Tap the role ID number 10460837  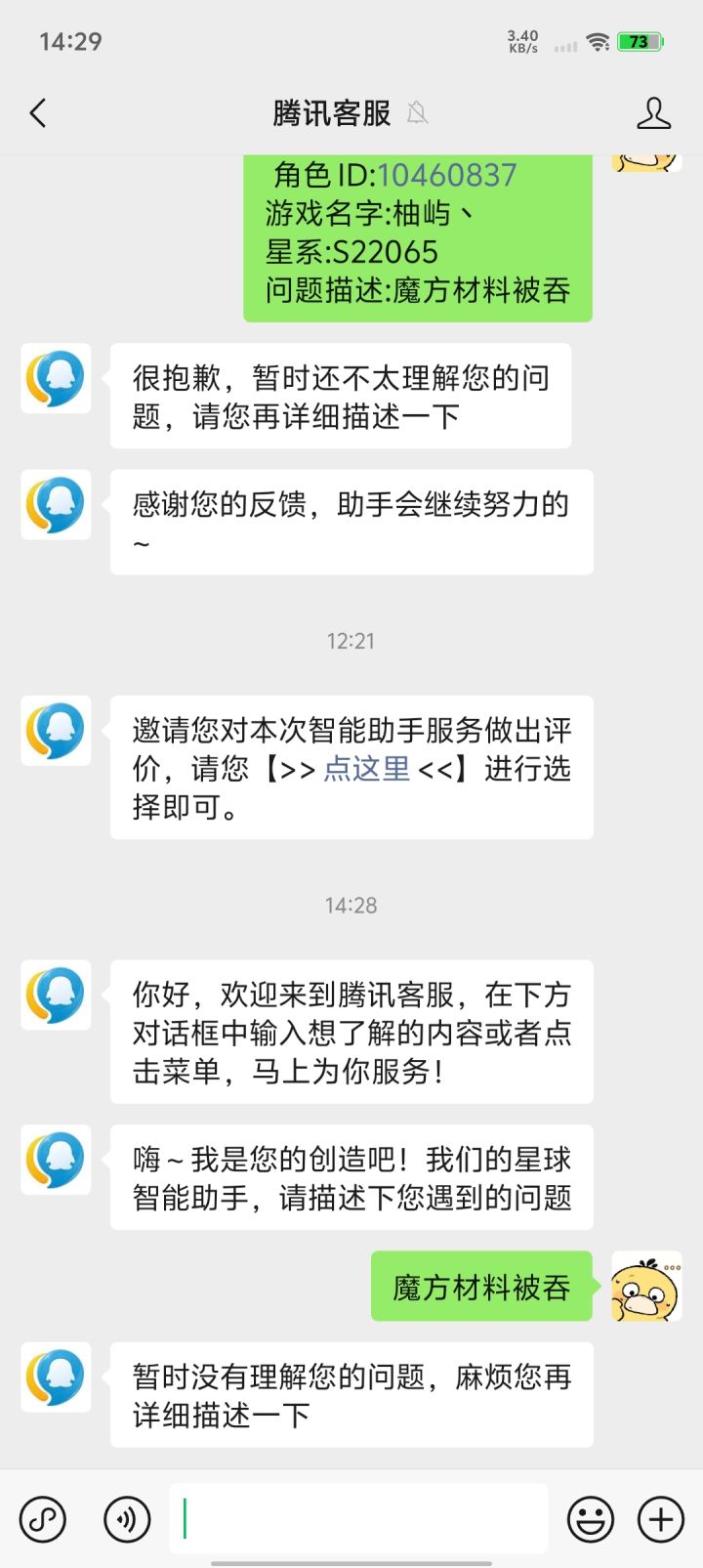pyautogui.click(x=447, y=175)
